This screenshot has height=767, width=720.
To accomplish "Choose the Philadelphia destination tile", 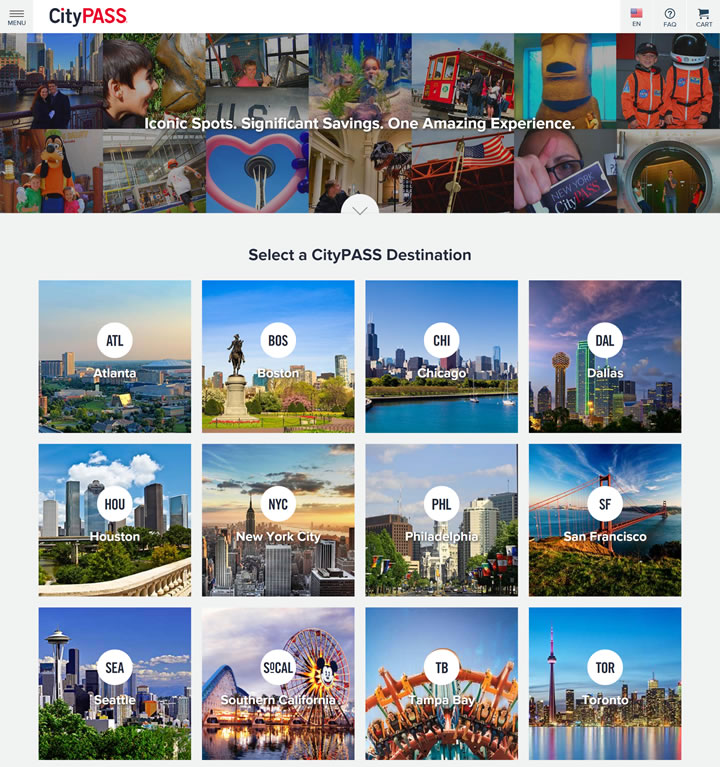I will click(x=441, y=520).
